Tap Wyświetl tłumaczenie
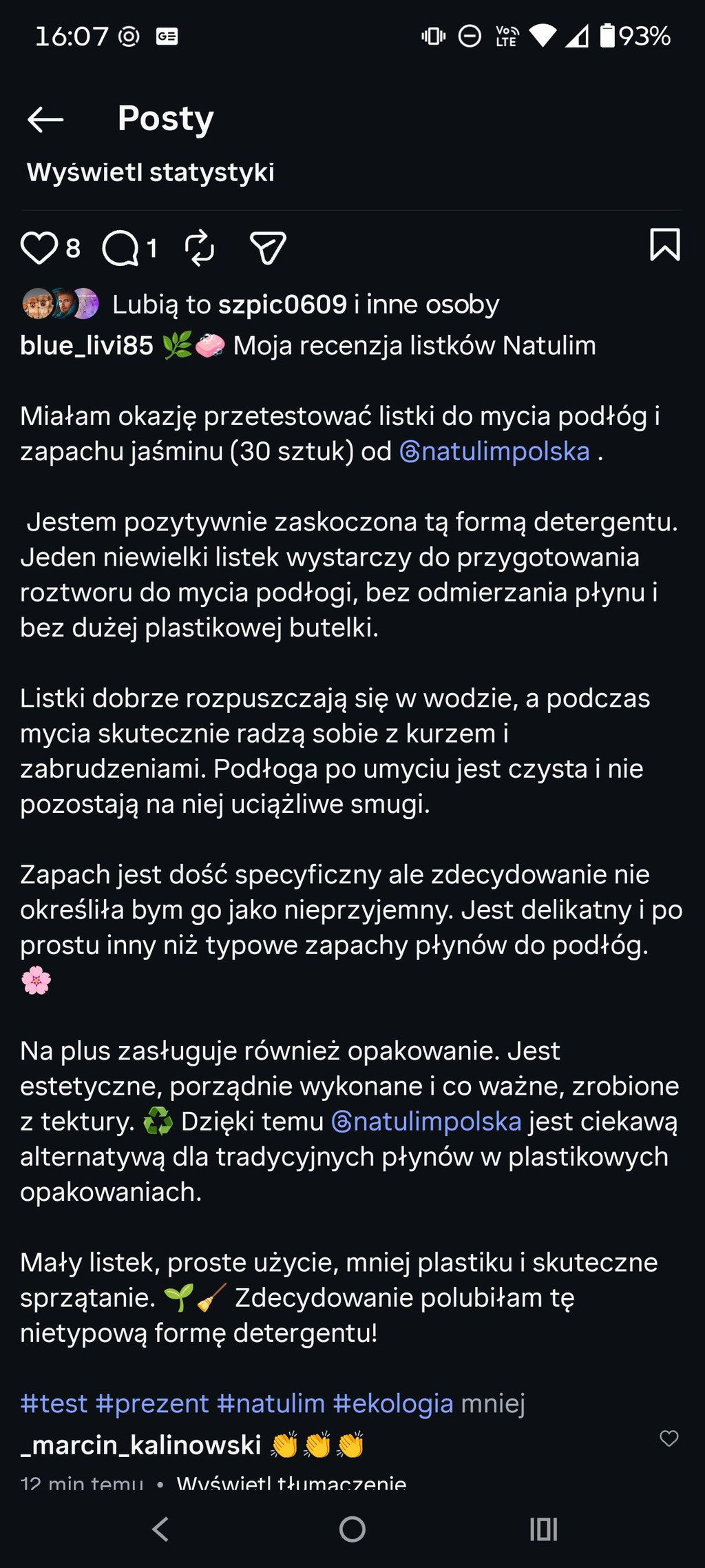 click(291, 1483)
